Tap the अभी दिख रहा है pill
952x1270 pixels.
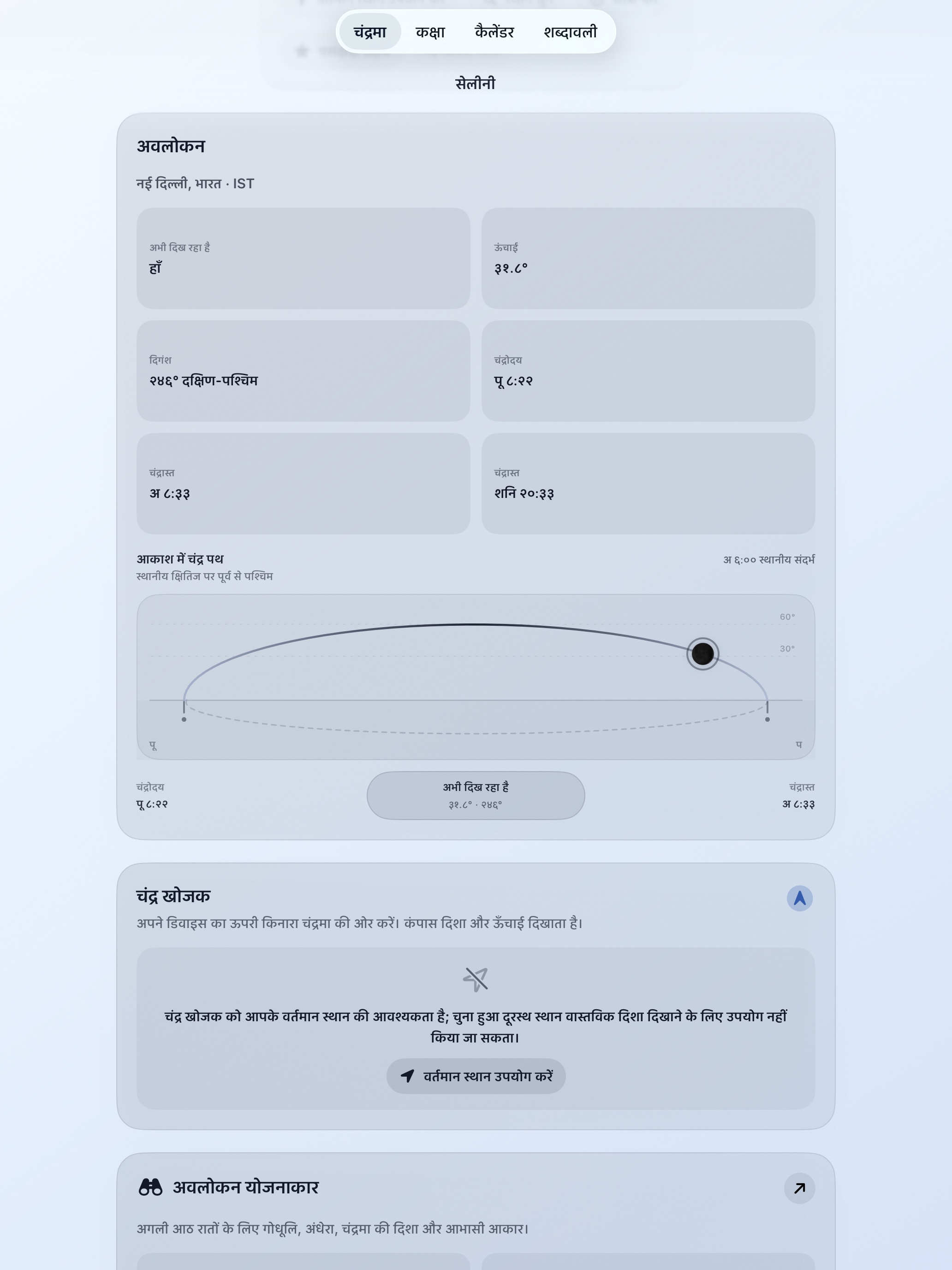tap(476, 795)
